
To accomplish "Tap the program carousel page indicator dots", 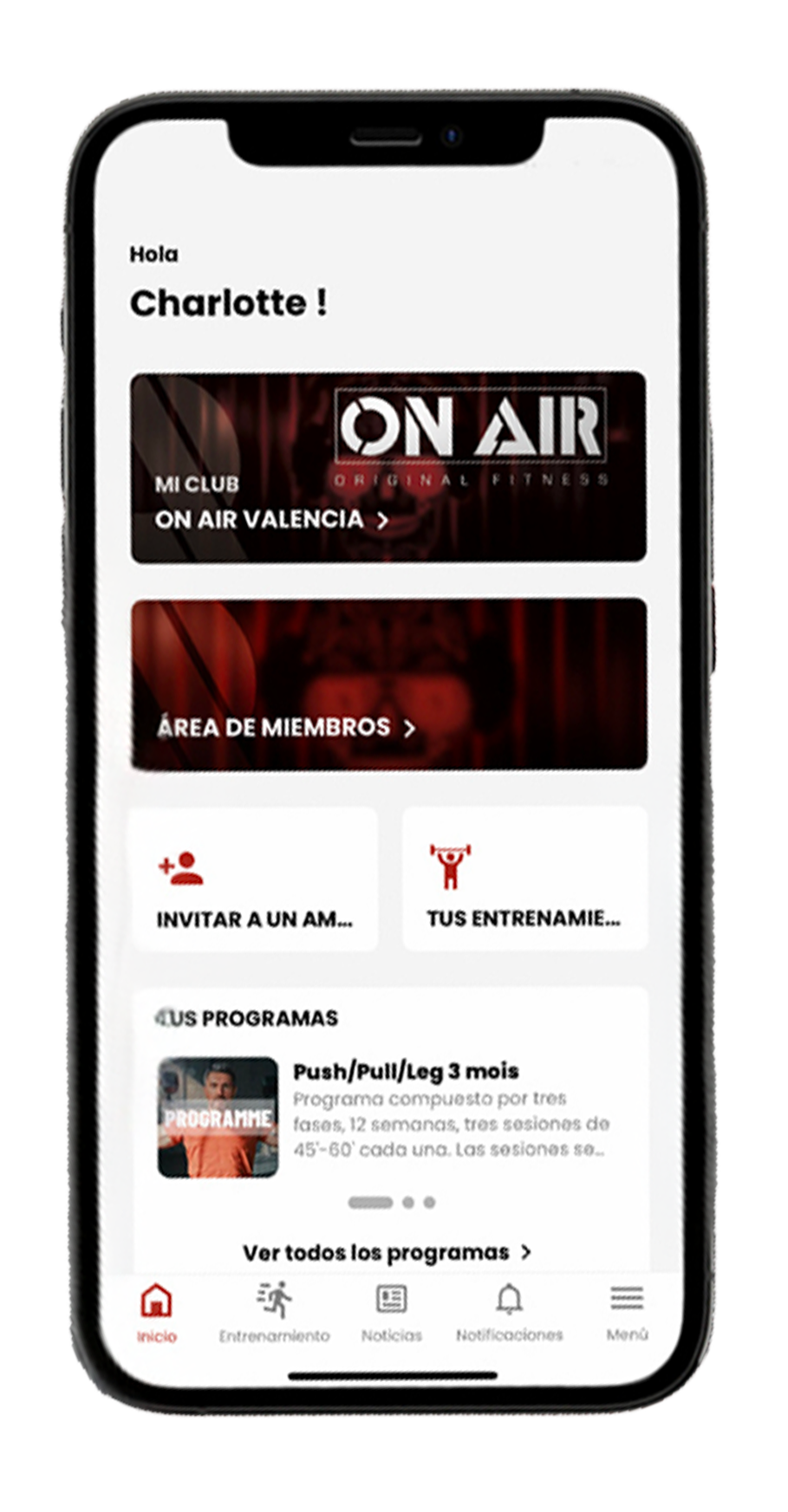I will coord(392,1203).
